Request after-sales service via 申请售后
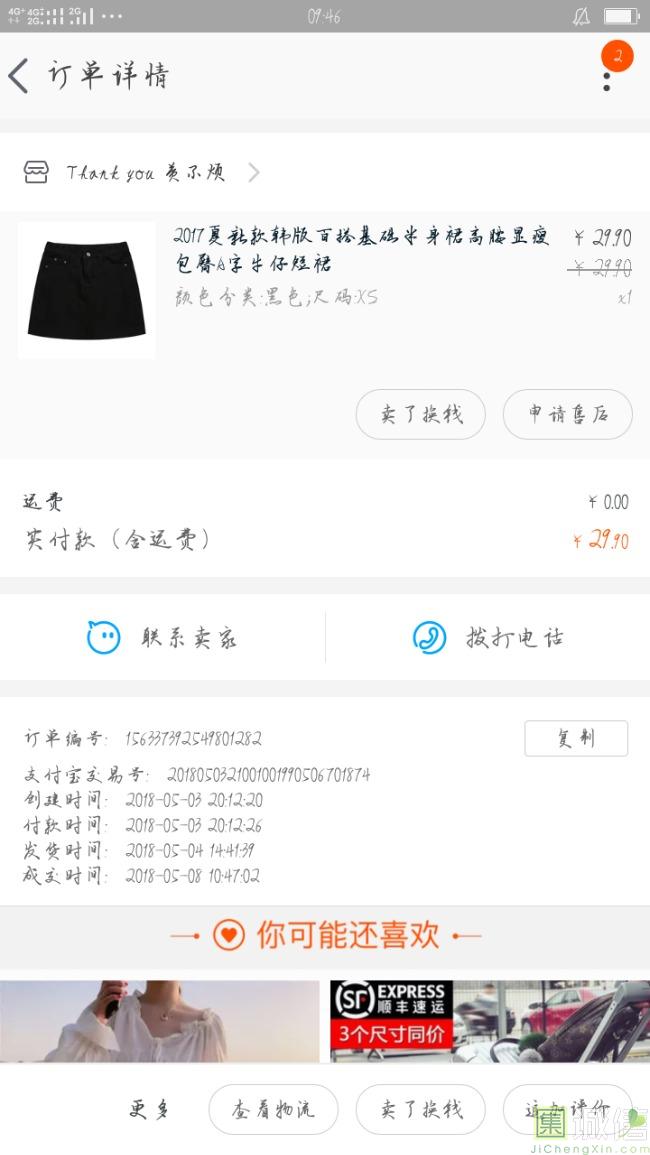This screenshot has height=1155, width=650. click(x=567, y=414)
